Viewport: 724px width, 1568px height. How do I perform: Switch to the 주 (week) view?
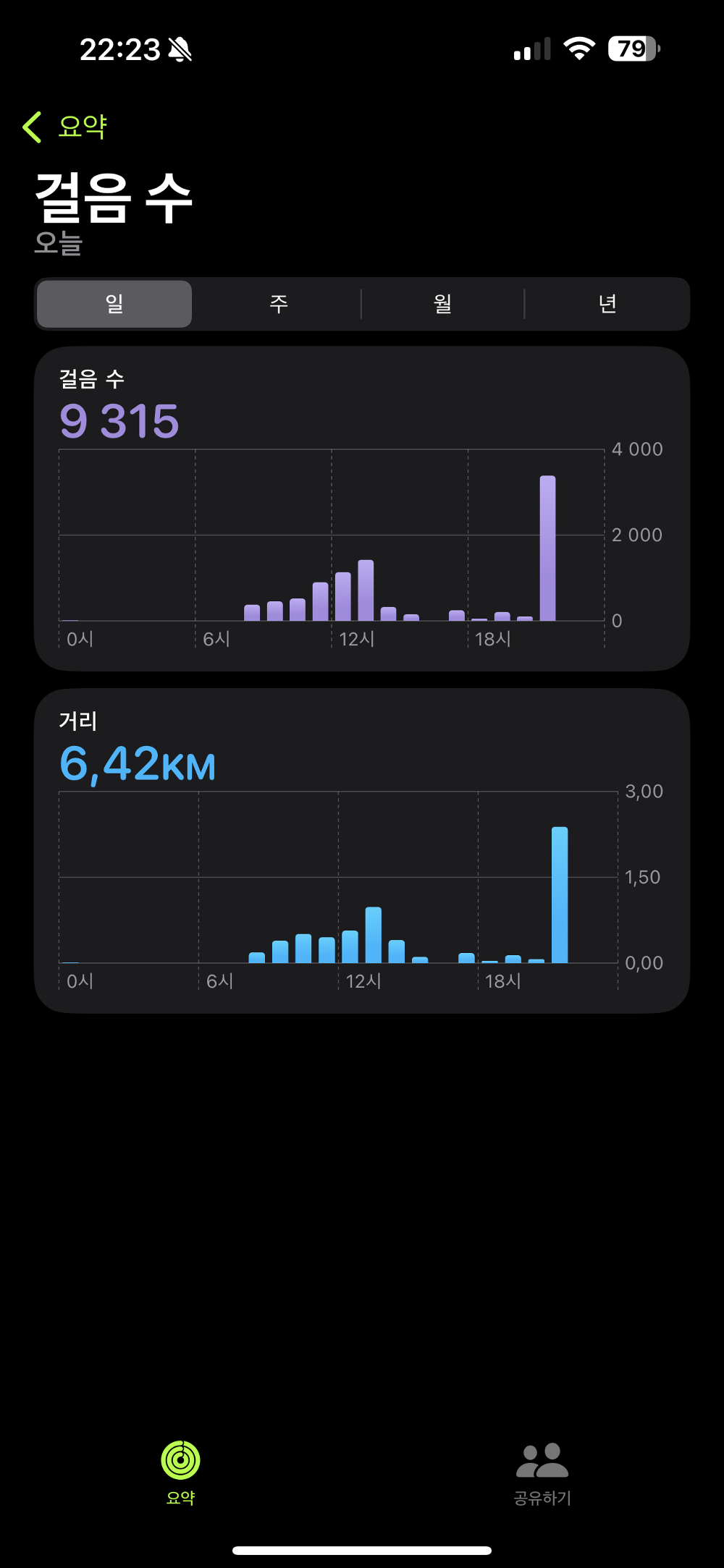click(x=279, y=304)
